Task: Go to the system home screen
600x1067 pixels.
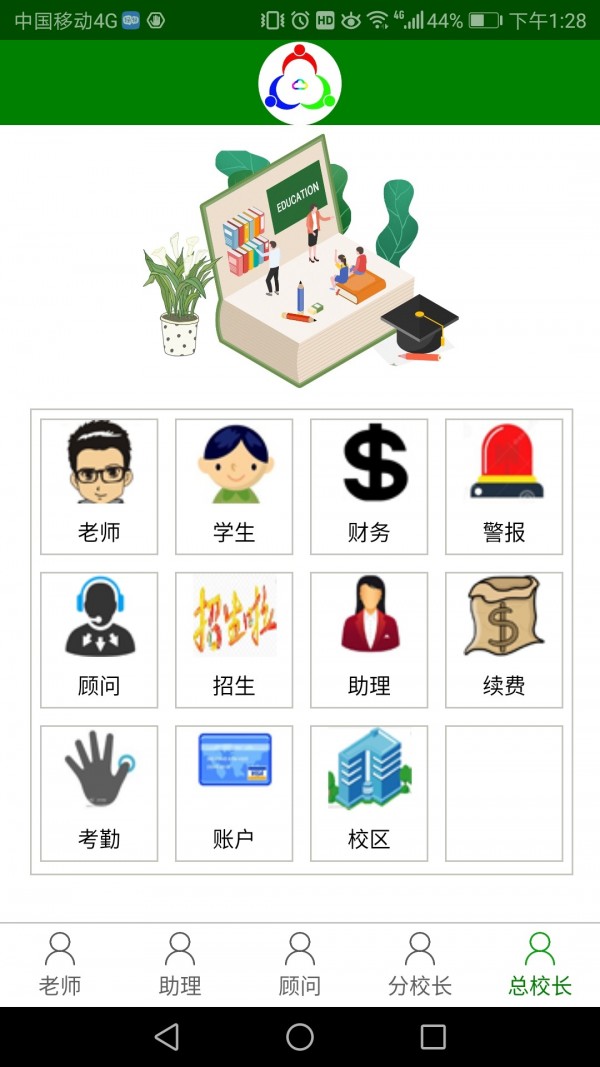Action: pyautogui.click(x=300, y=1037)
